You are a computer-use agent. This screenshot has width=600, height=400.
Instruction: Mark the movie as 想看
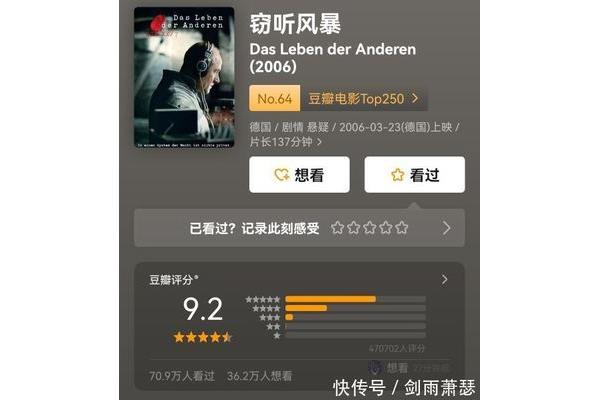click(x=299, y=175)
